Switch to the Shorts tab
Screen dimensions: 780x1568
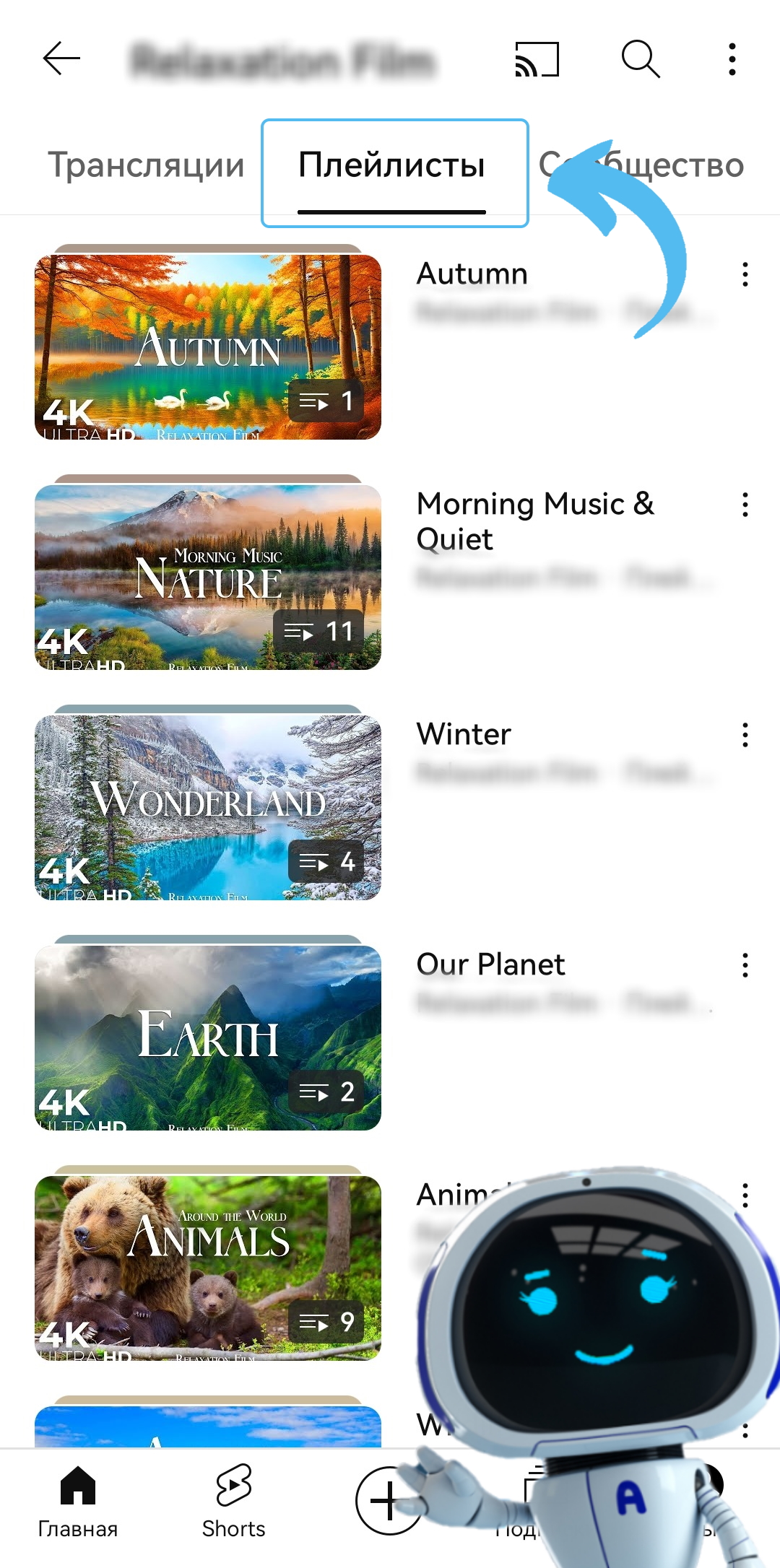coord(233,1502)
